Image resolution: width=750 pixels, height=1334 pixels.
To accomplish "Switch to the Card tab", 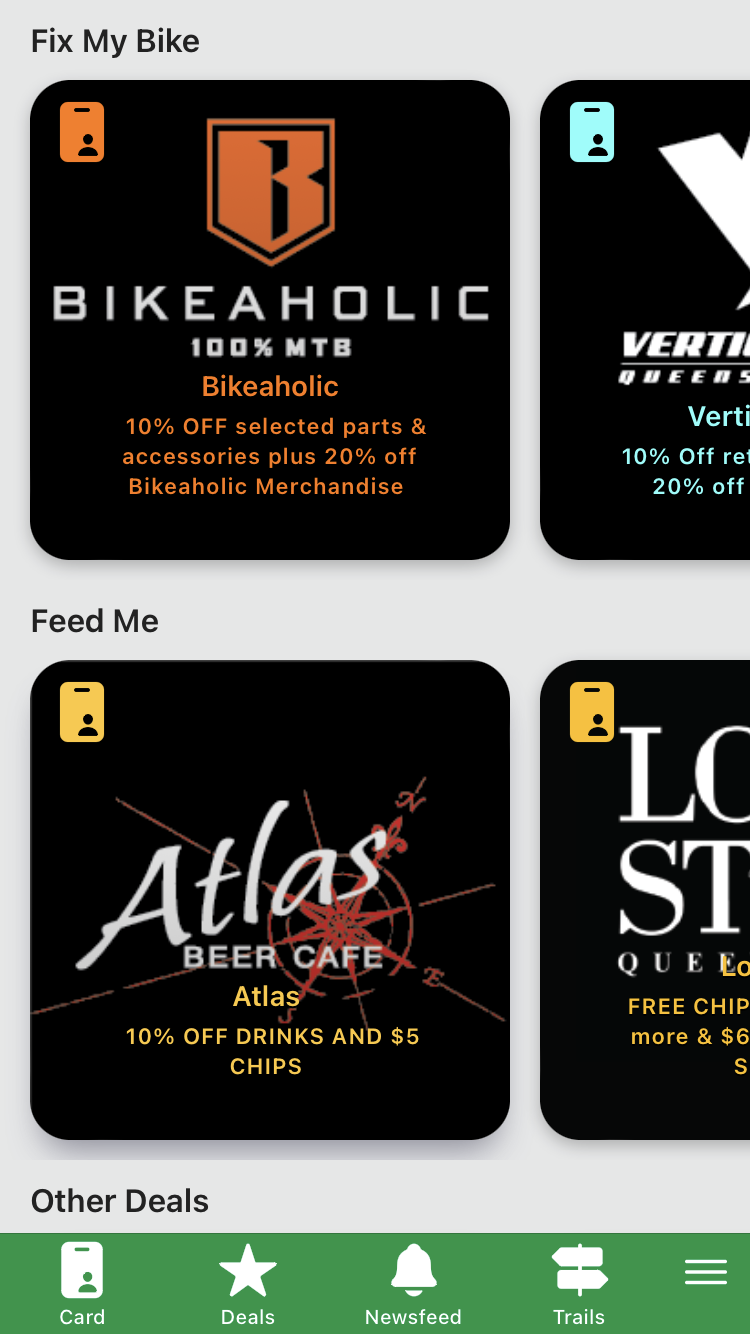I will coord(82,1284).
